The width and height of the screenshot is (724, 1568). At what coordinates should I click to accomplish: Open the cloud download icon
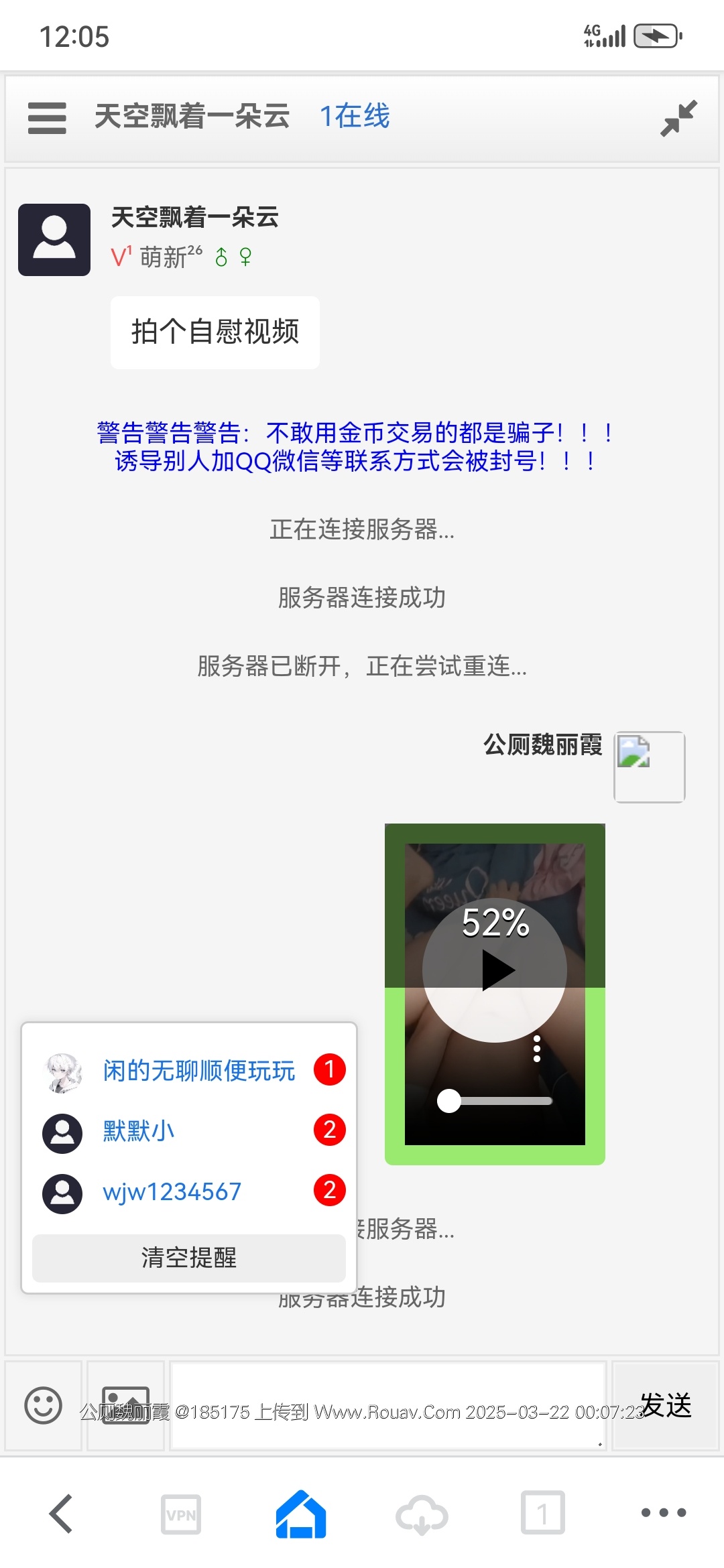(422, 1514)
